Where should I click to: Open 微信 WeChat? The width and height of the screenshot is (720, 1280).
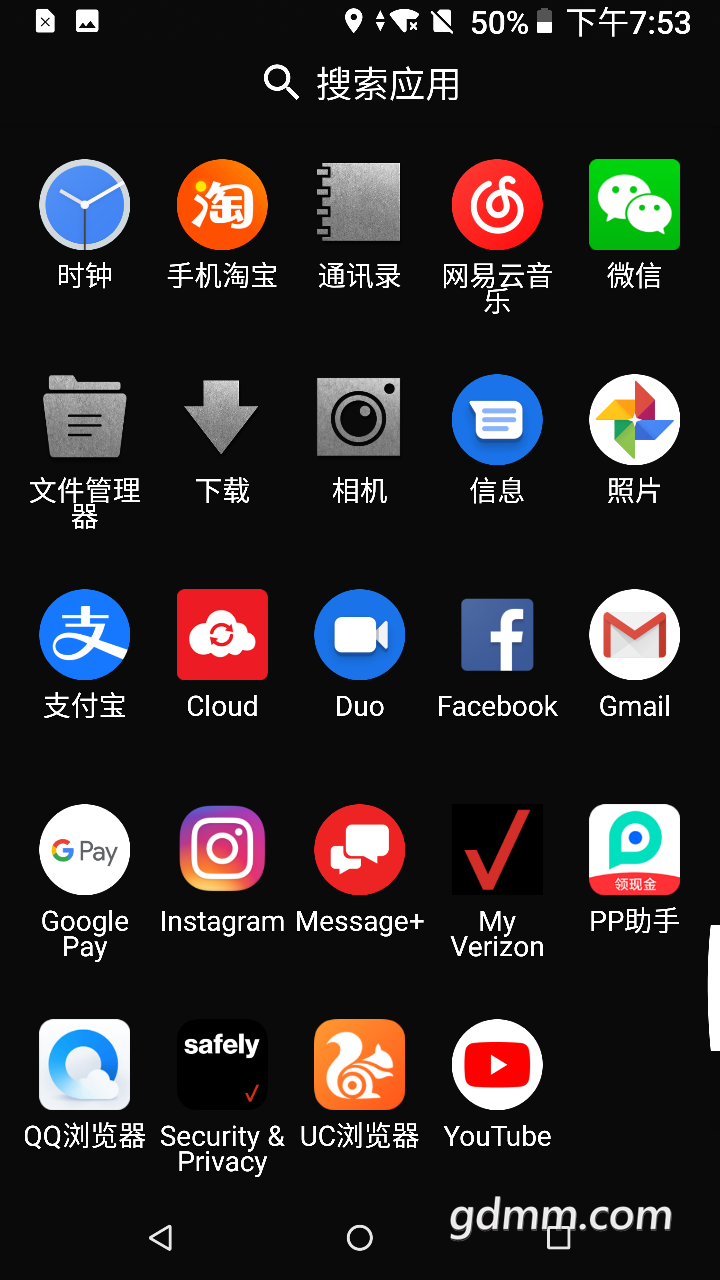click(634, 205)
